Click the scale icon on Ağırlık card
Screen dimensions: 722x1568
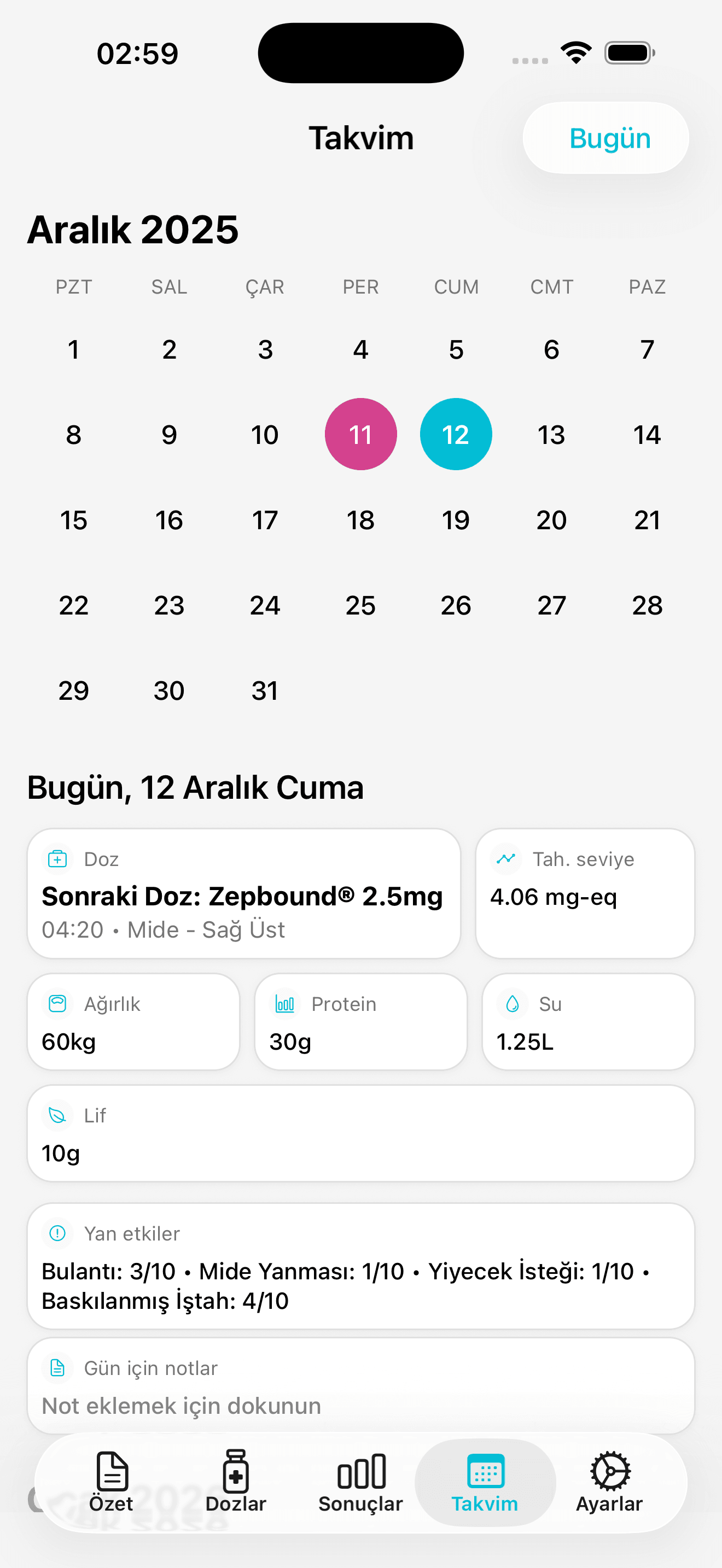[x=57, y=1004]
